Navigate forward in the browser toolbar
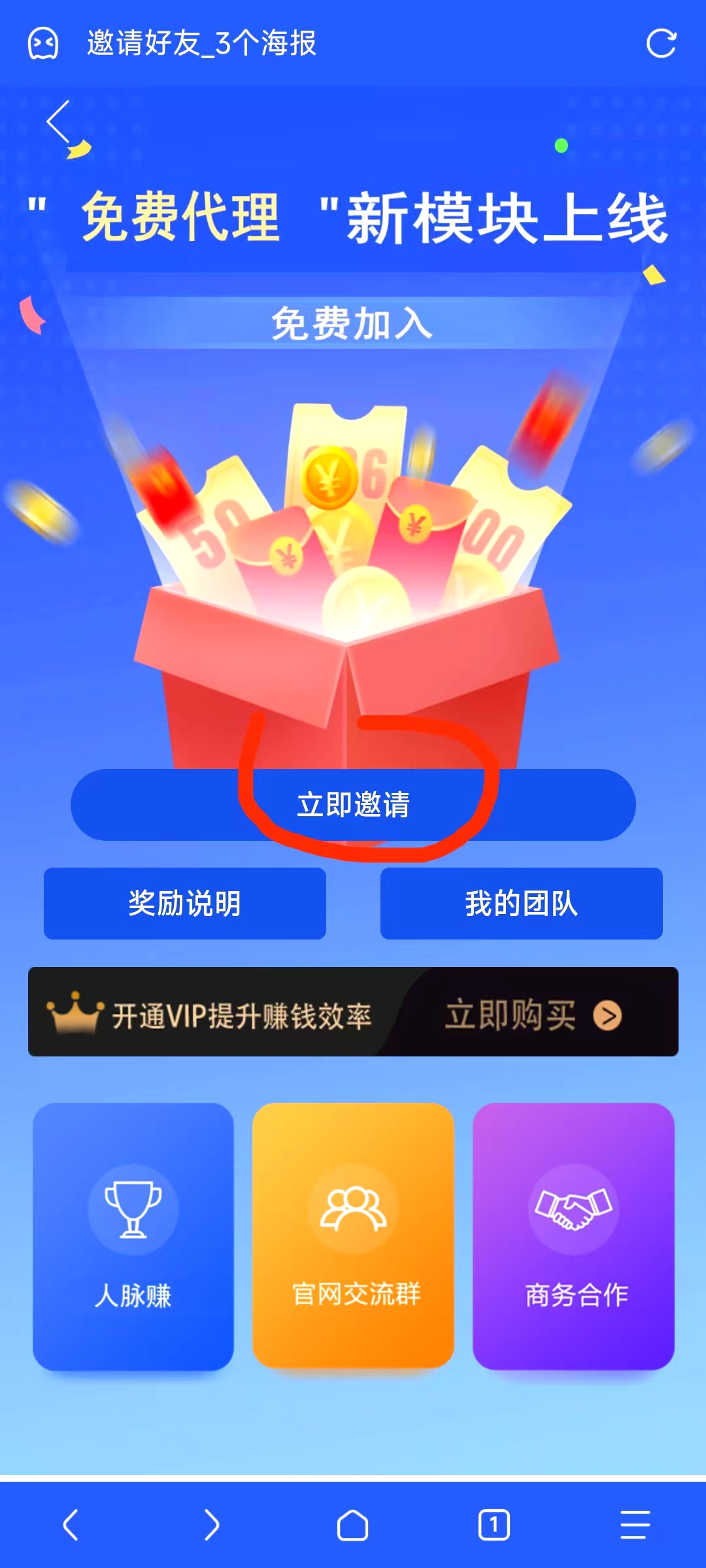706x1568 pixels. [x=211, y=1525]
